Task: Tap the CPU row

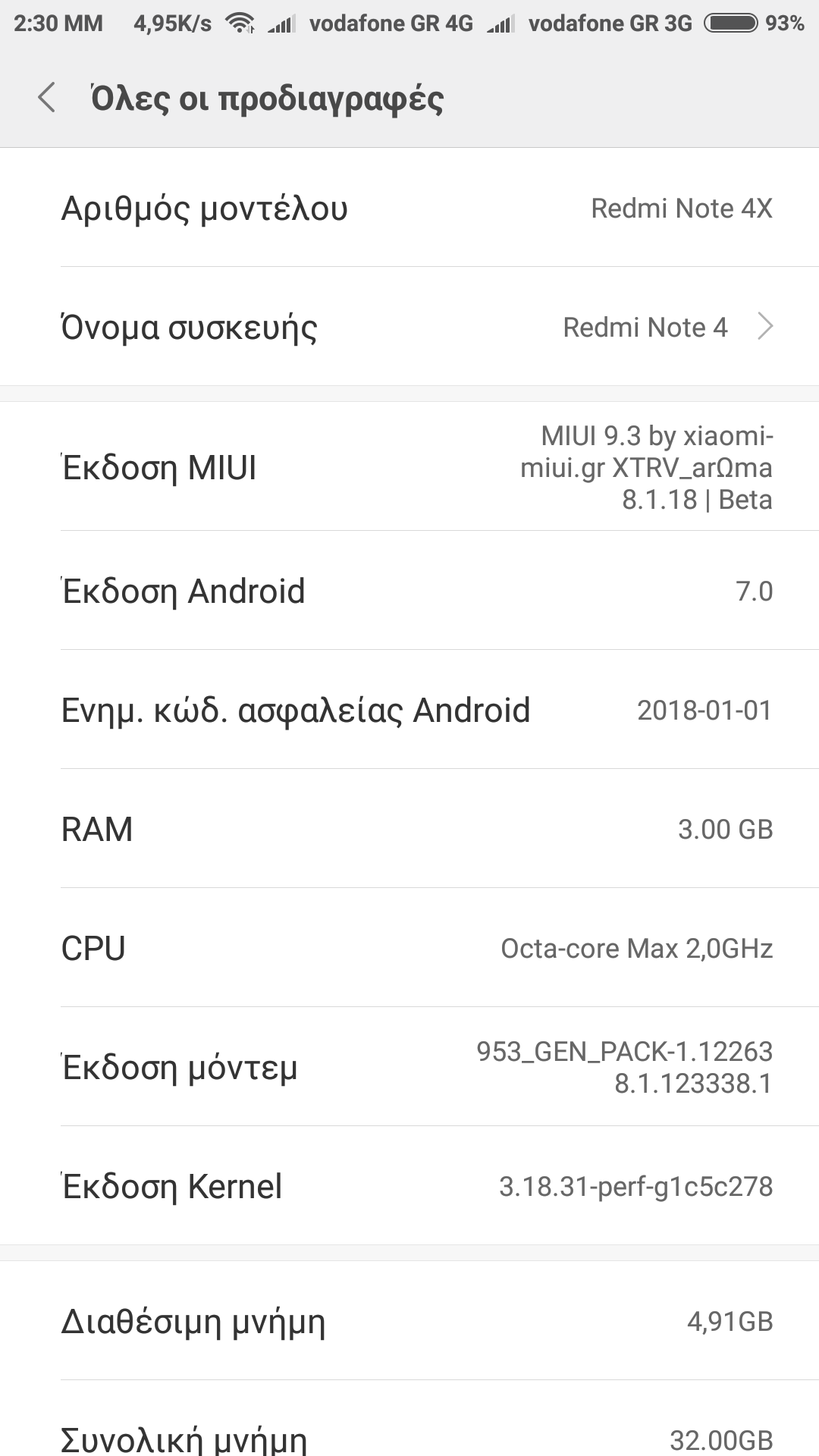Action: pyautogui.click(x=409, y=948)
